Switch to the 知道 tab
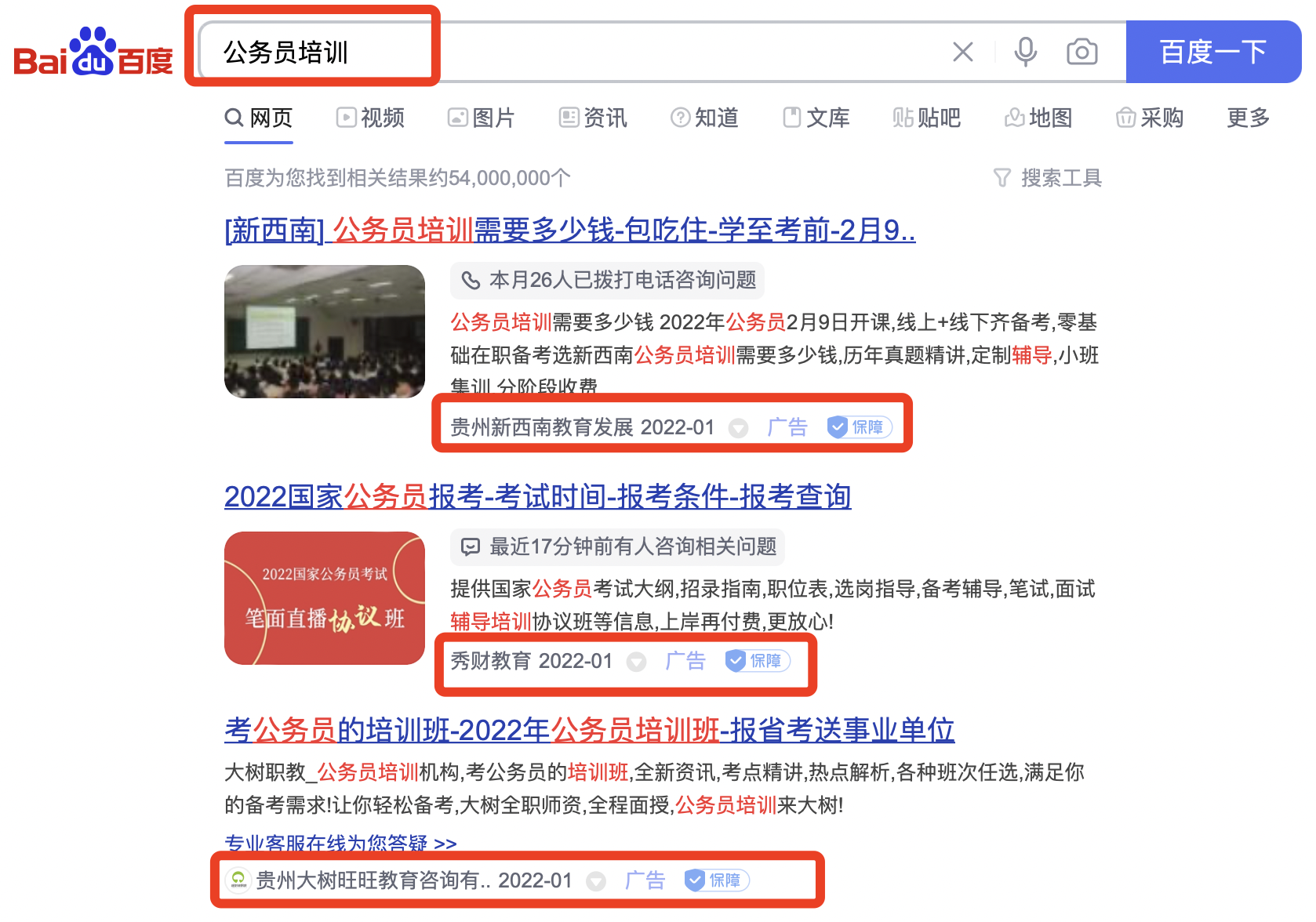Screen dimensions: 1316x922 [704, 118]
